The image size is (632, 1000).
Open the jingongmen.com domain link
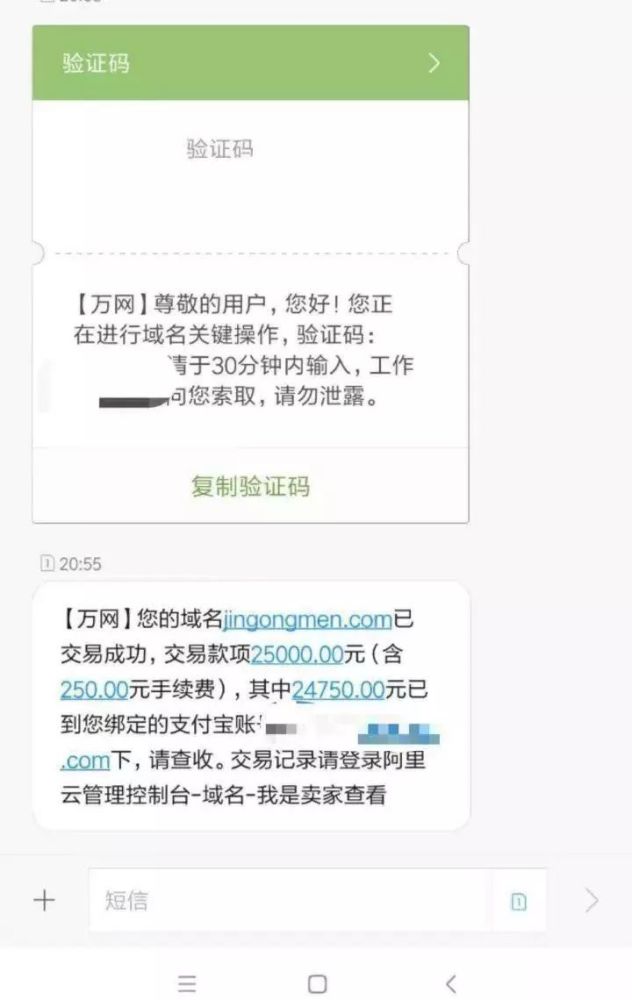(306, 620)
